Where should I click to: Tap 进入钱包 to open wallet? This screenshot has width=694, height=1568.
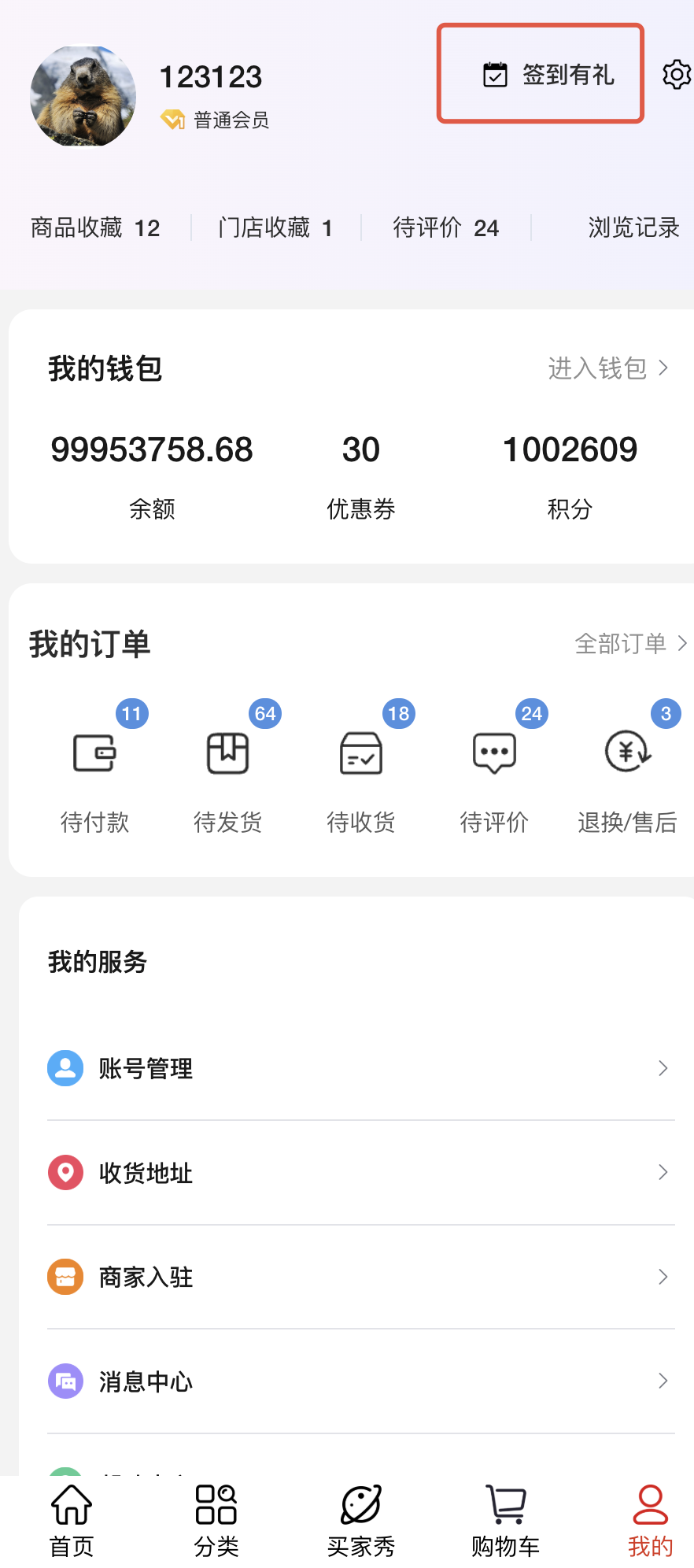pyautogui.click(x=607, y=368)
